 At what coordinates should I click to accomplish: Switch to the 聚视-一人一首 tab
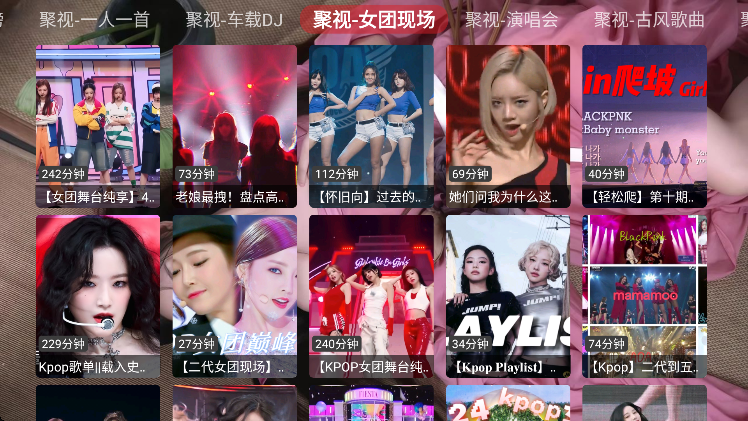[95, 19]
